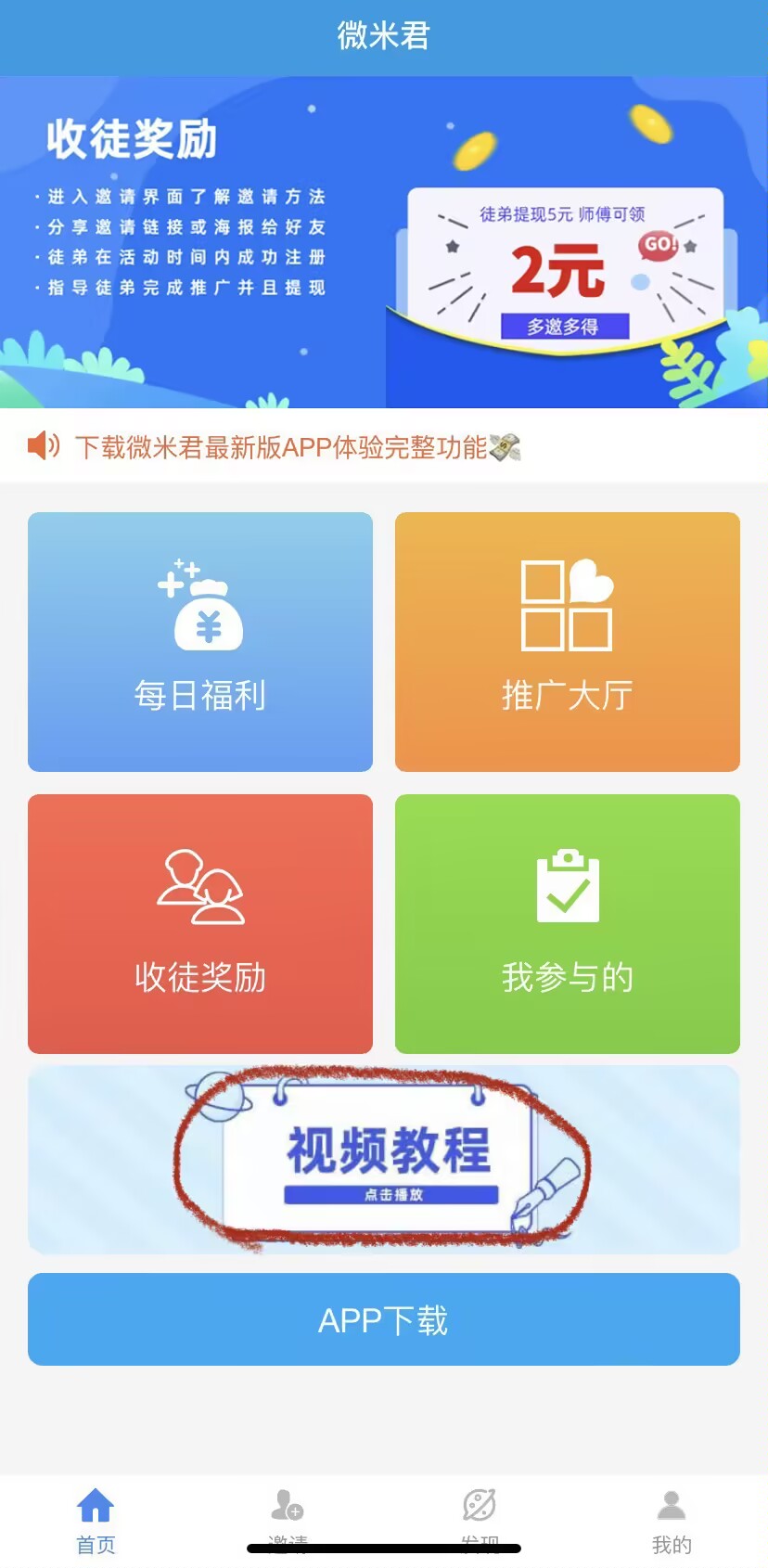Go to the 发现 tab

tap(480, 1522)
